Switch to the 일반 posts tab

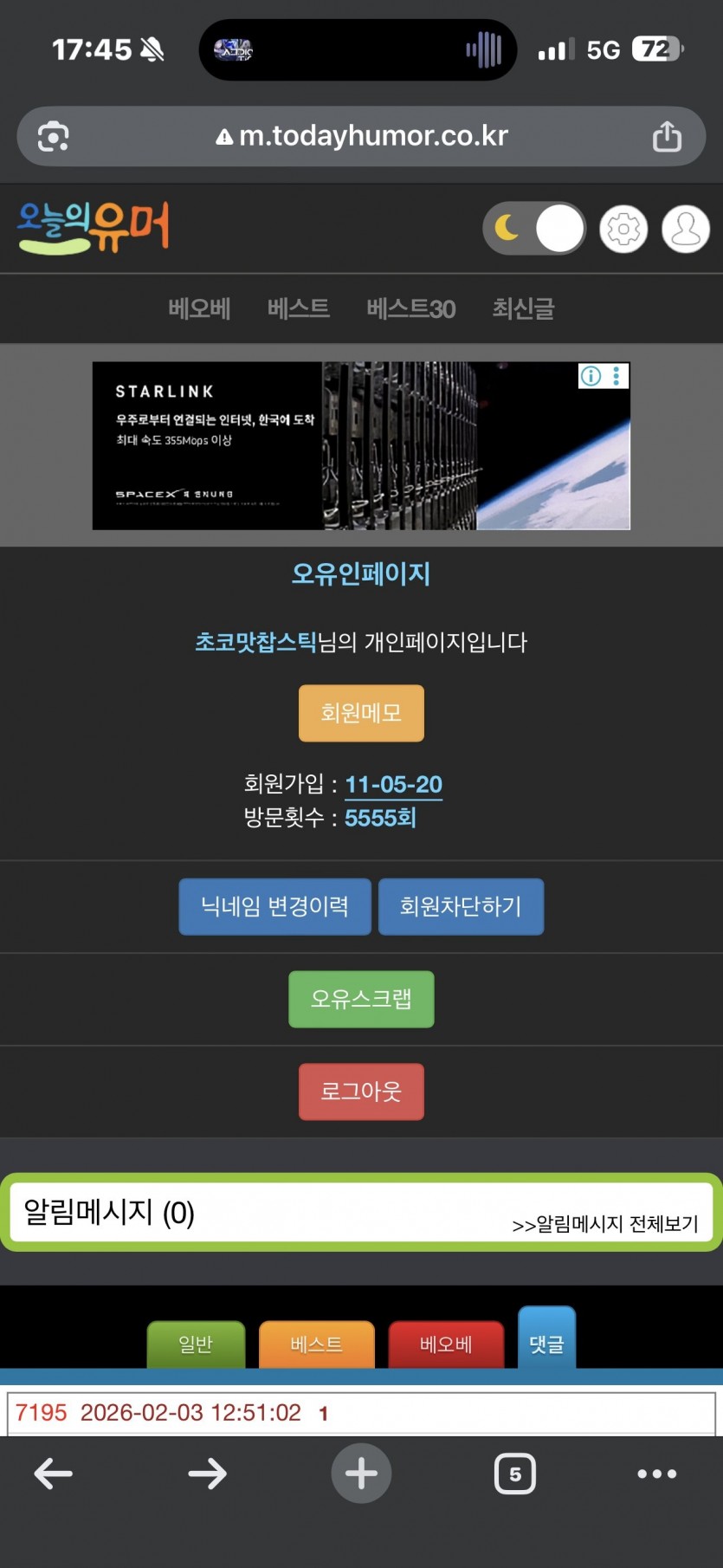196,1344
